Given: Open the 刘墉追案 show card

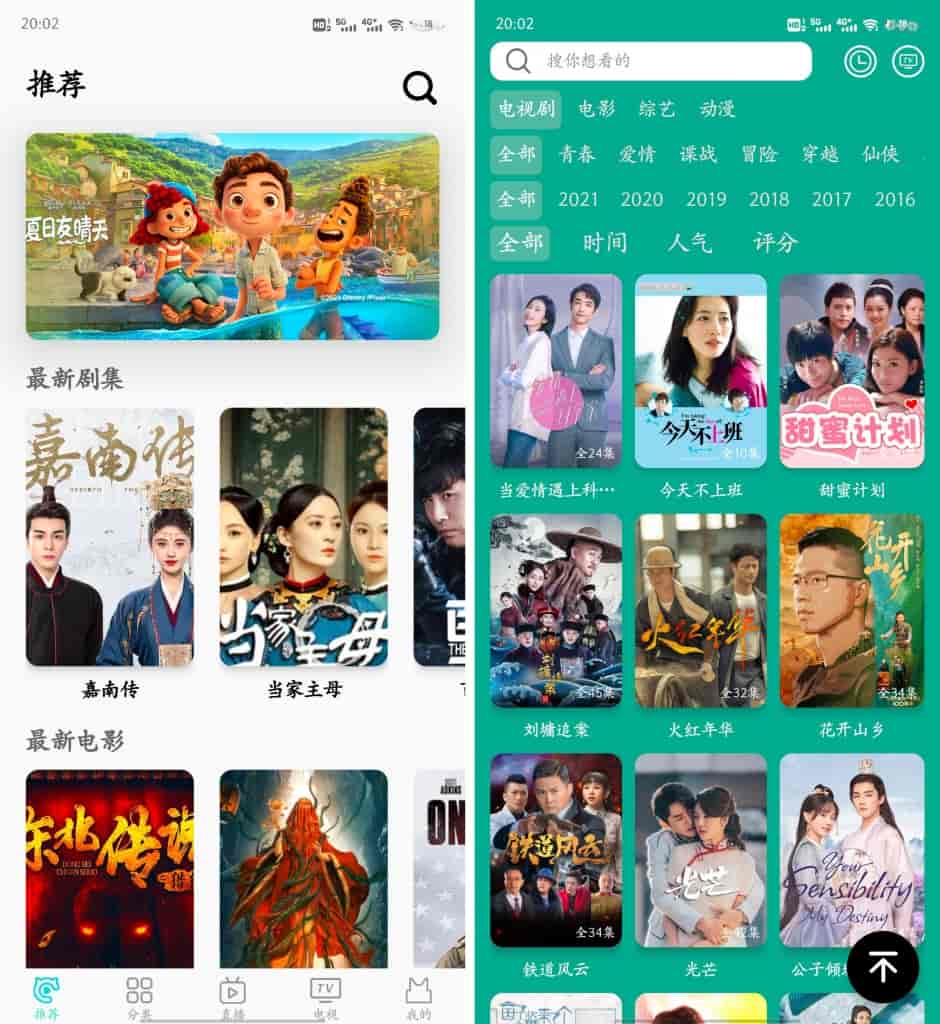Looking at the screenshot, I should tap(556, 610).
